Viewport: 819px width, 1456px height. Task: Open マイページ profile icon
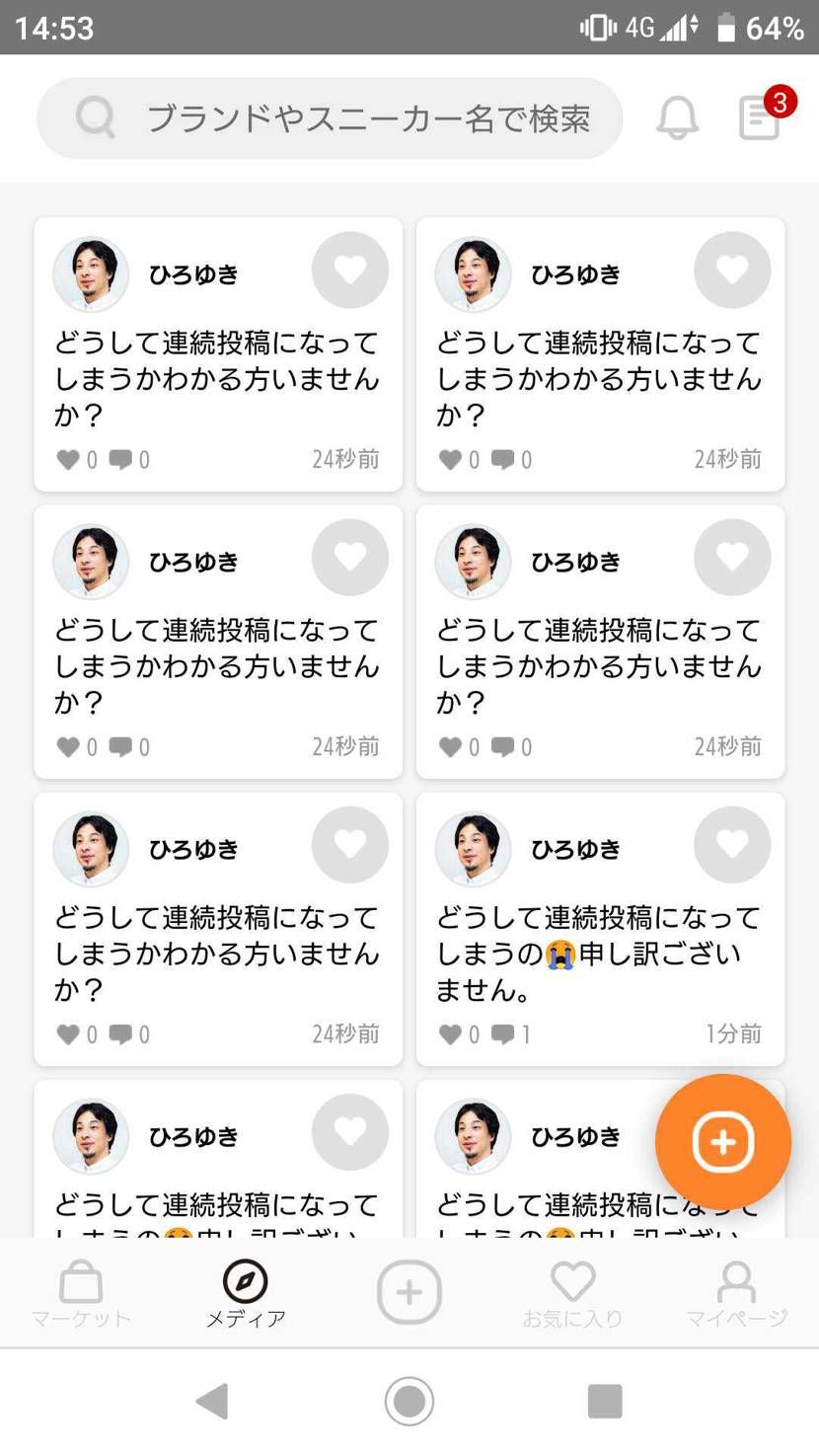737,1282
